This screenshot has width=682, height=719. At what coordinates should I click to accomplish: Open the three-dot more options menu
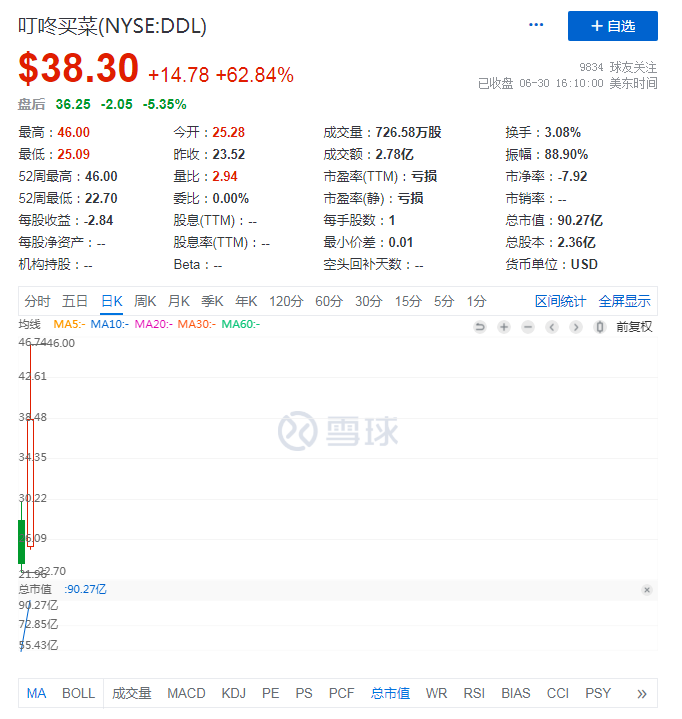pos(536,25)
